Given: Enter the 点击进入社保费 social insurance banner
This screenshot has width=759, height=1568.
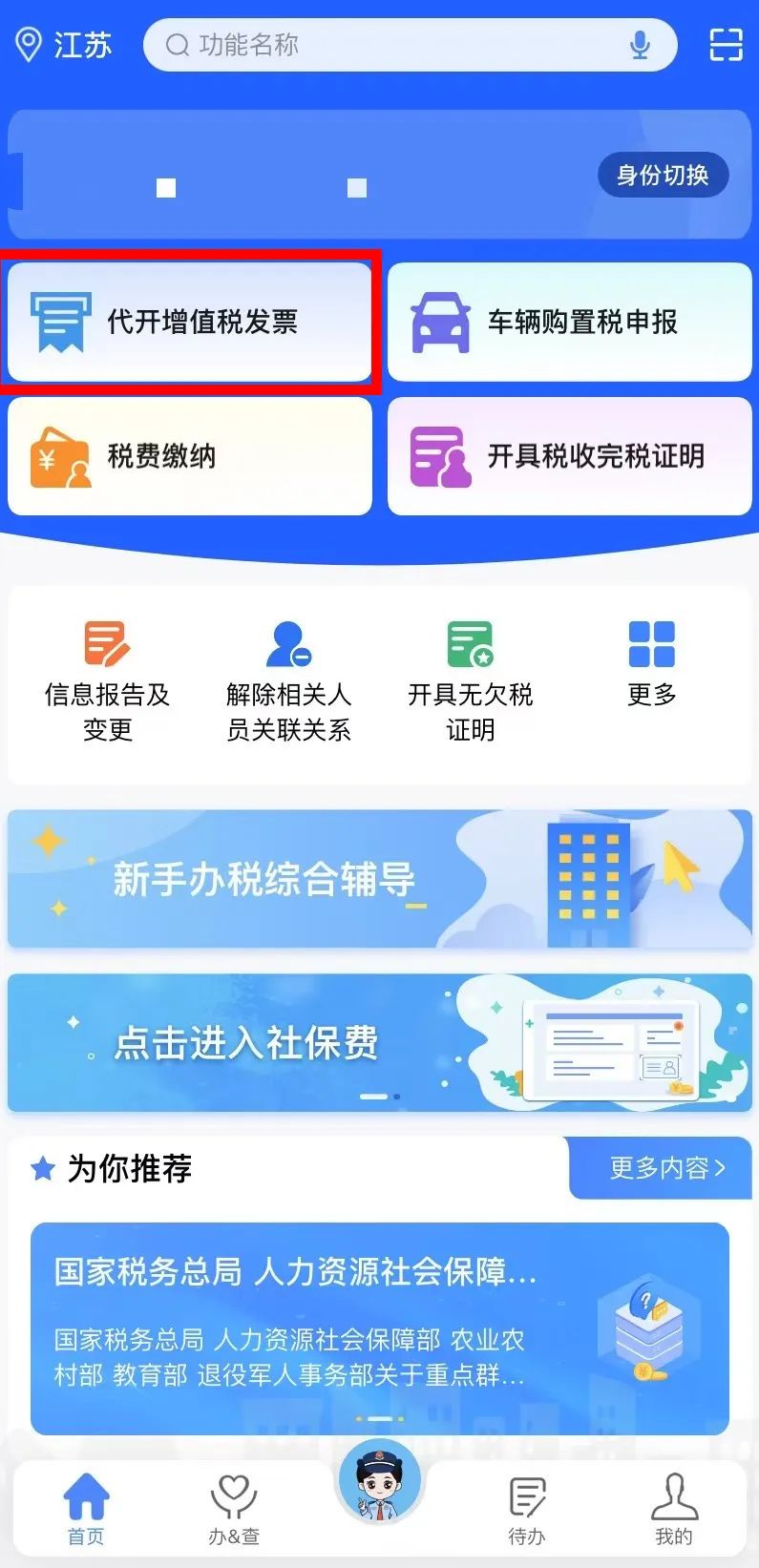Looking at the screenshot, I should (x=379, y=1043).
